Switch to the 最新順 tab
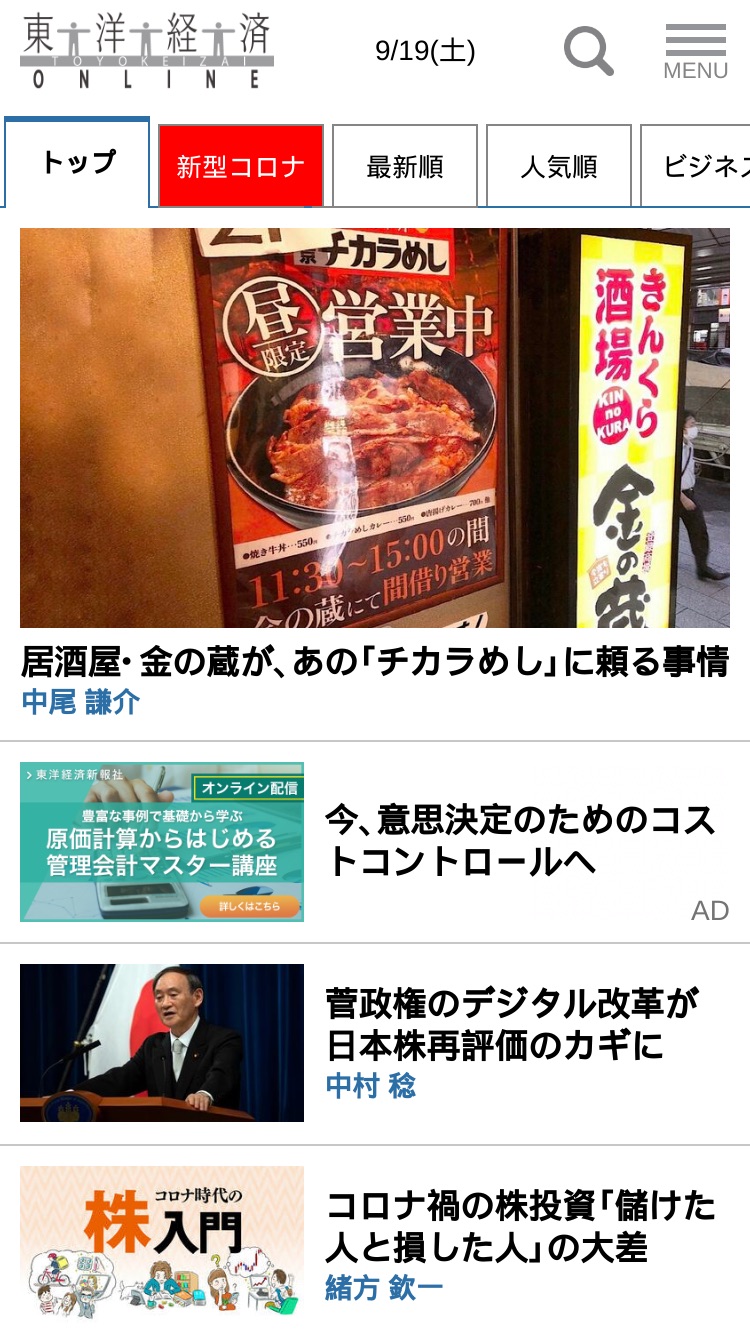The height and width of the screenshot is (1334, 750). tap(405, 166)
